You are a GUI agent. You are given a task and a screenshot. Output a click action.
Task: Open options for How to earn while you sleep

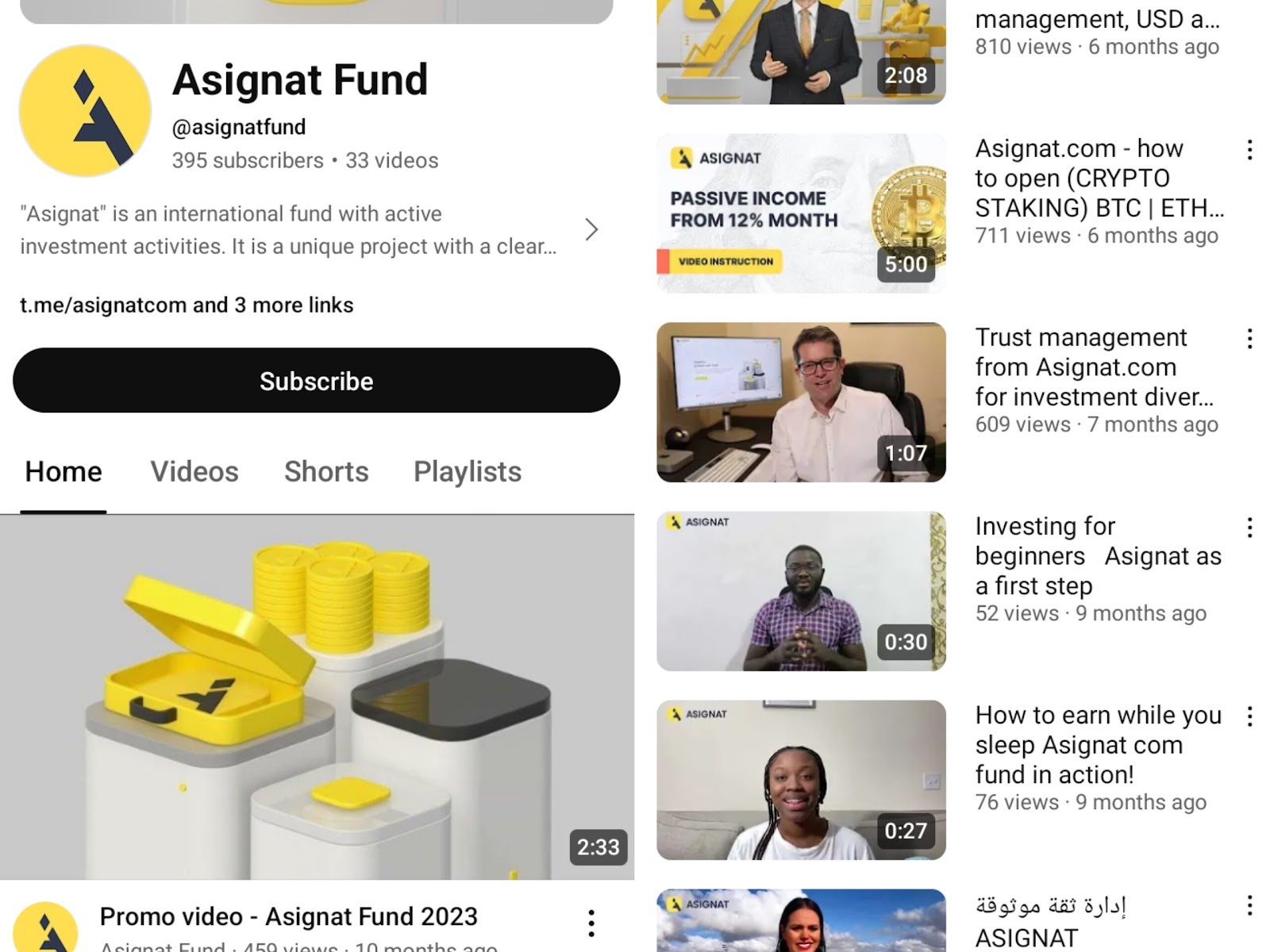1249,716
